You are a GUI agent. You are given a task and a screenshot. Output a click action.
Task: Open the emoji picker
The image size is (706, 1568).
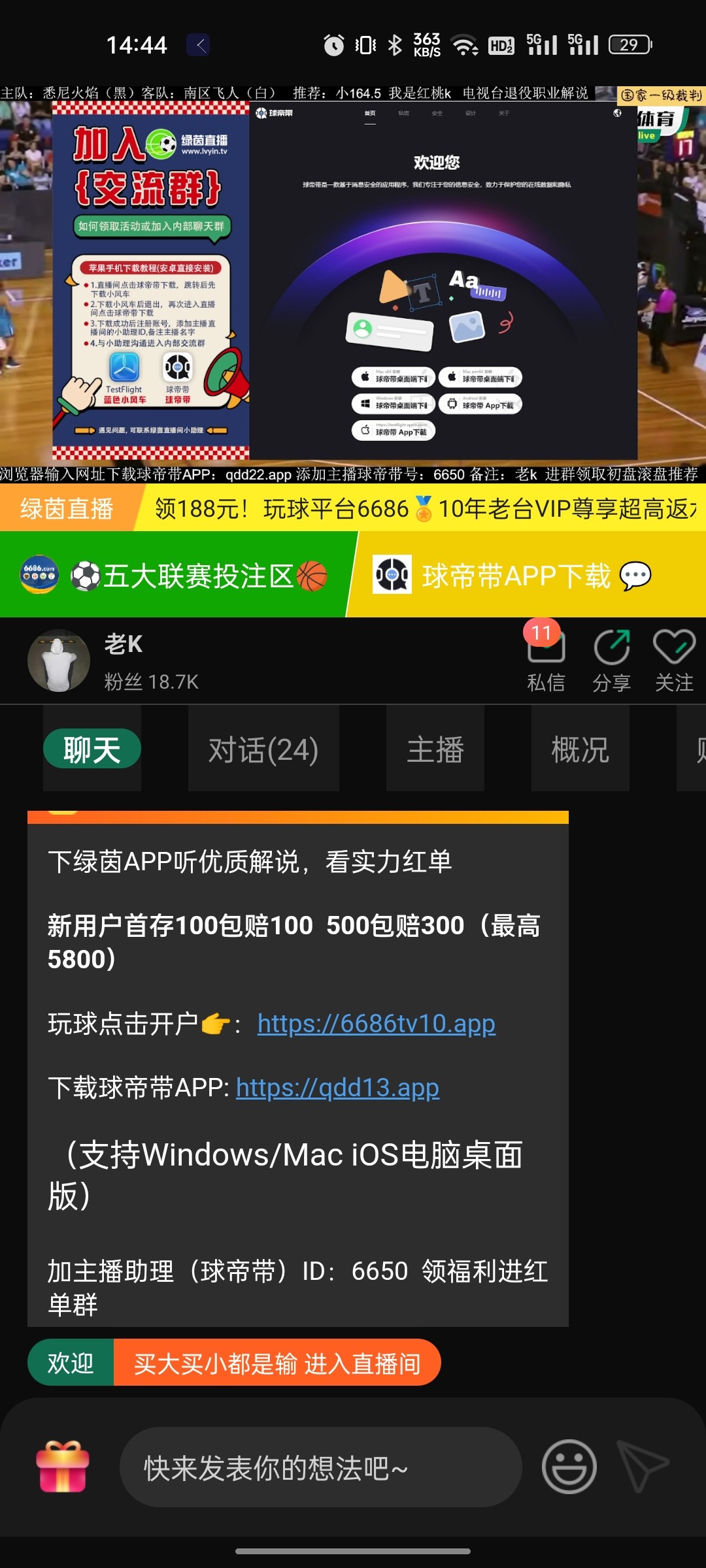pos(569,1467)
